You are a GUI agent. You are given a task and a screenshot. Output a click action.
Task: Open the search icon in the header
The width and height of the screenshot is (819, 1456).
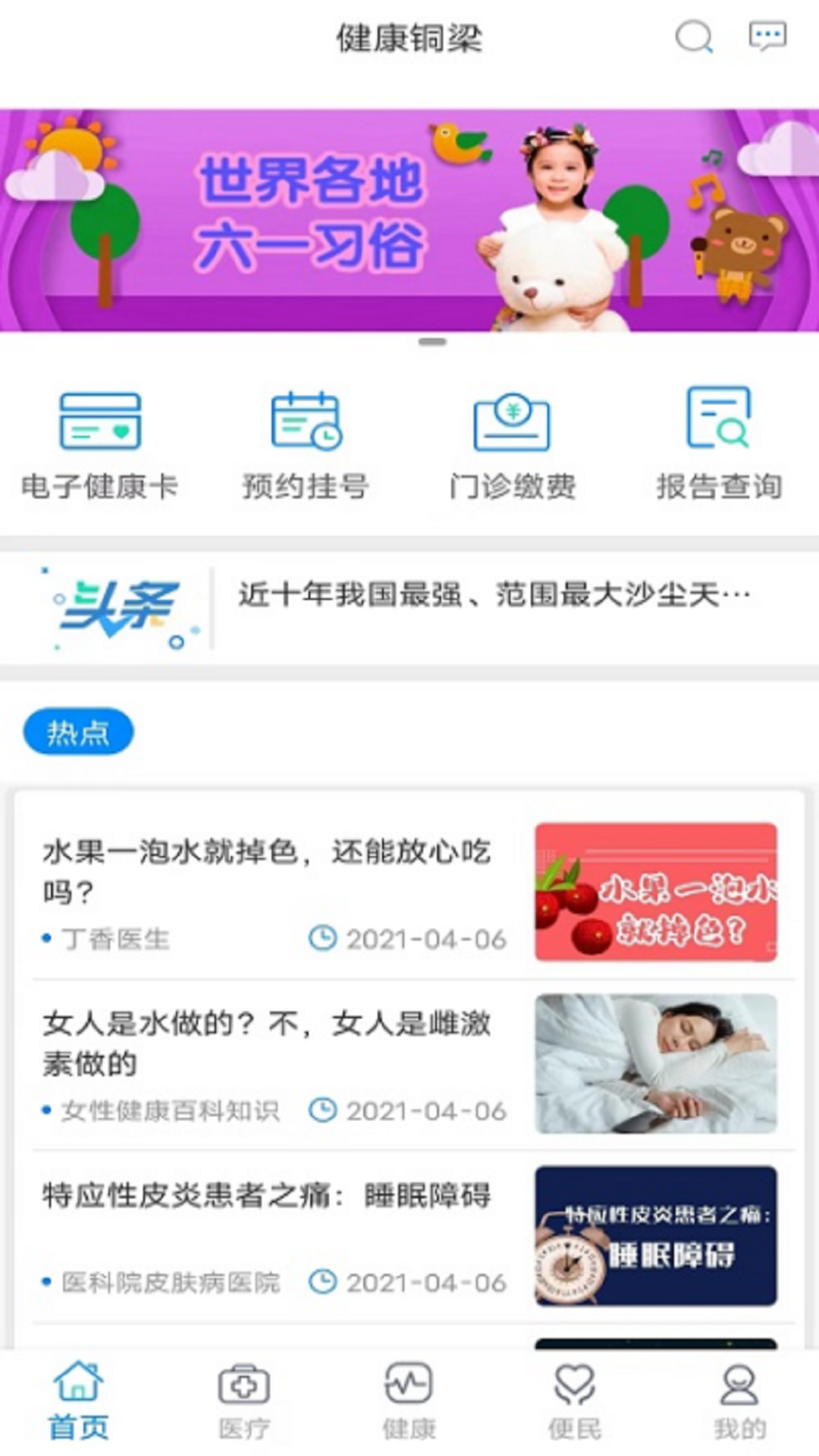coord(694,37)
